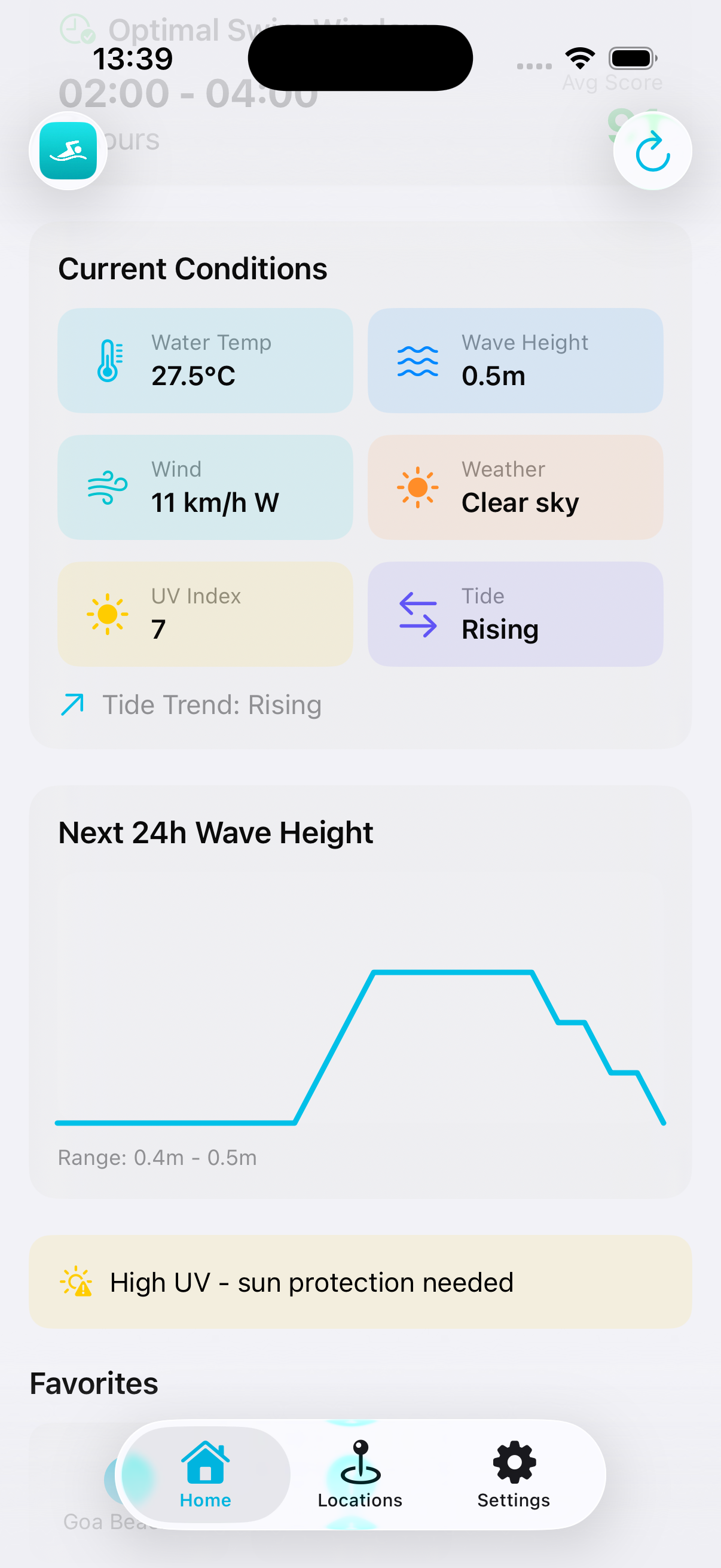The image size is (721, 1568).
Task: Expand the Tide Trend: Rising indicator
Action: [x=190, y=704]
